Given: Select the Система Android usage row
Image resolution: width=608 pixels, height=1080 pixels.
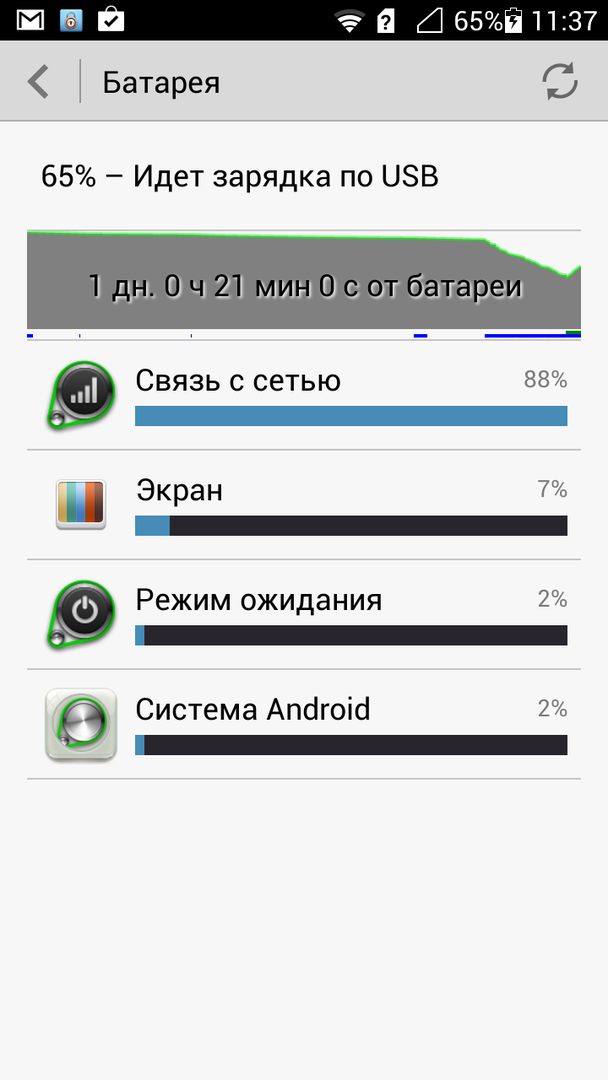Looking at the screenshot, I should coord(303,726).
